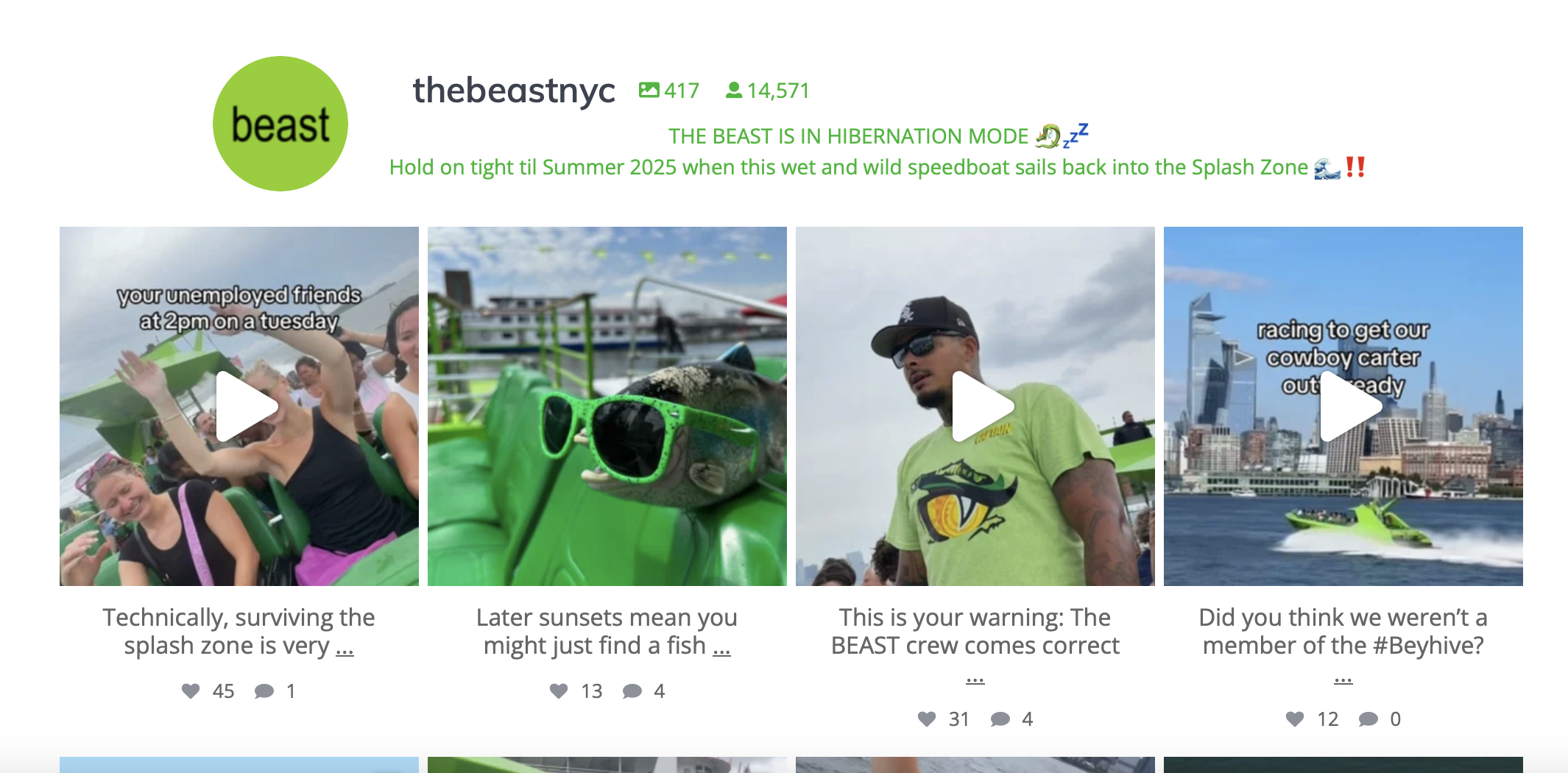
Task: Tap the beast profile avatar
Action: click(280, 124)
